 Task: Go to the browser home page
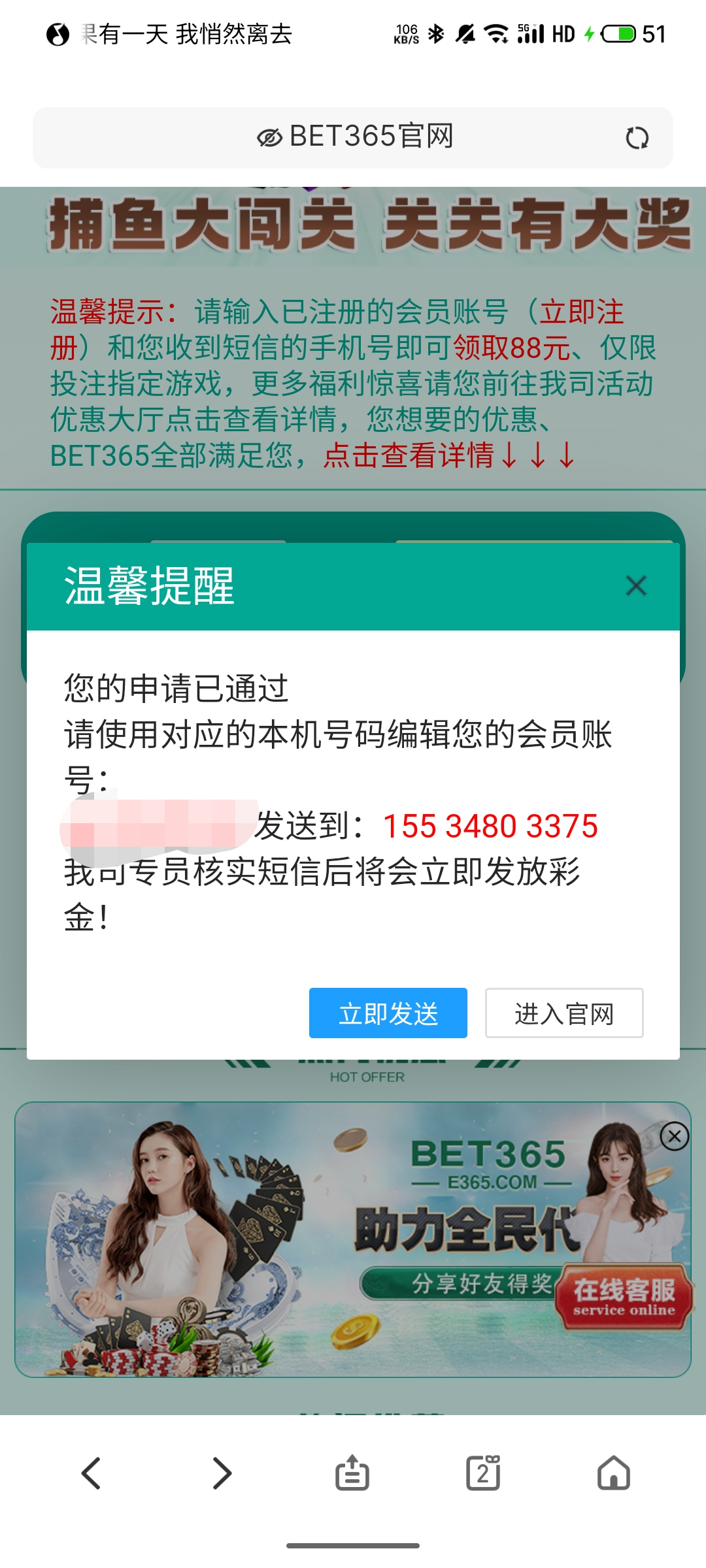point(614,1473)
